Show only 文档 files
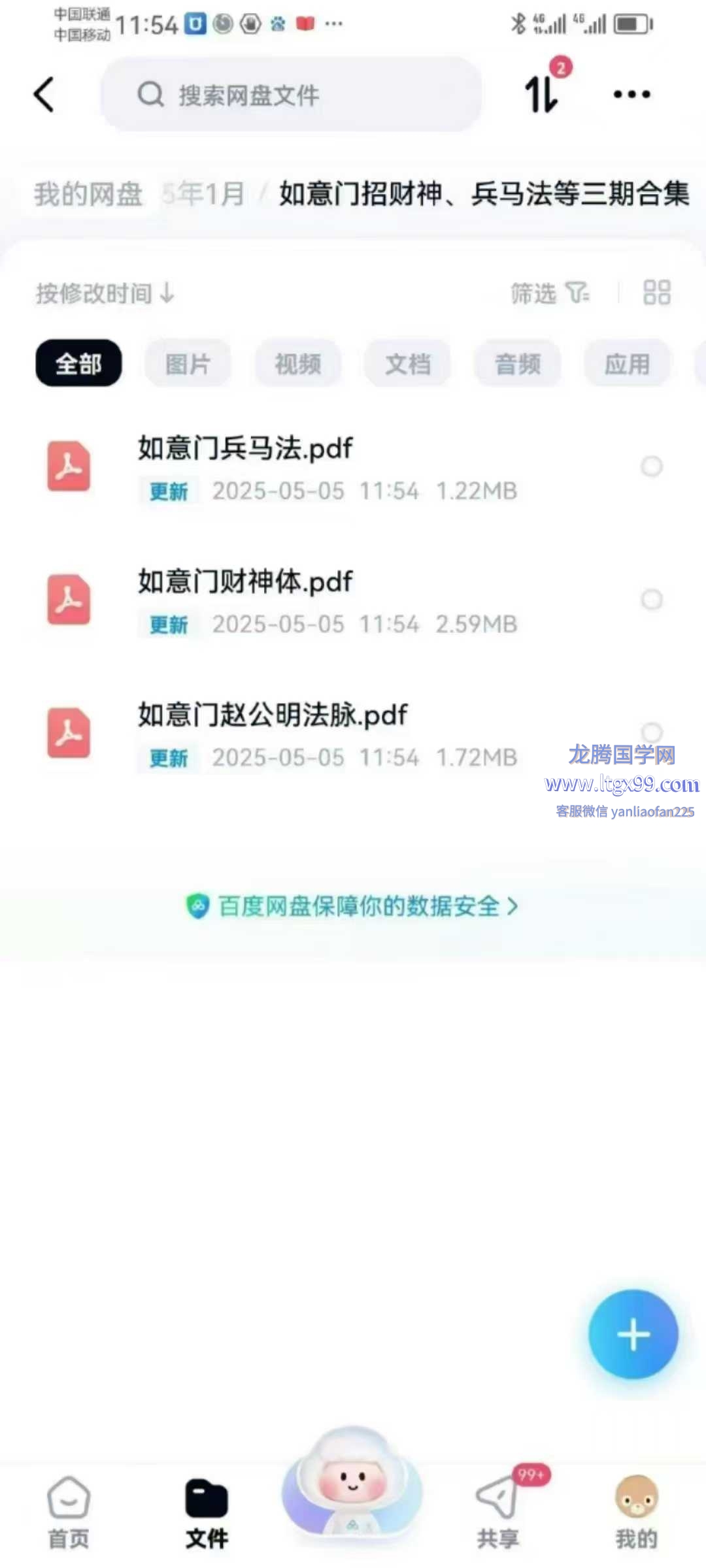This screenshot has height=1568, width=706. (408, 363)
